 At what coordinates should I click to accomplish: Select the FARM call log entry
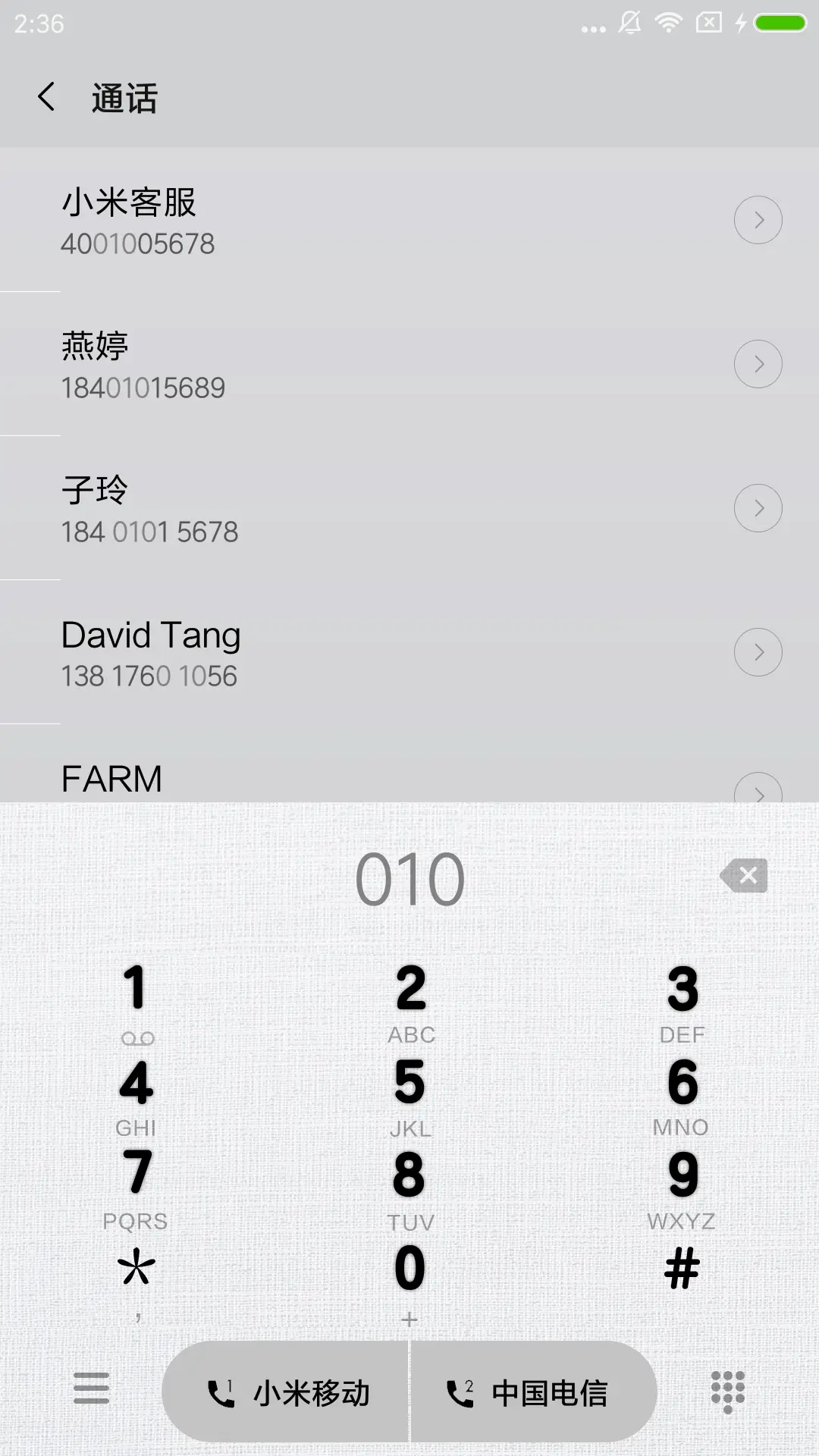click(303, 777)
